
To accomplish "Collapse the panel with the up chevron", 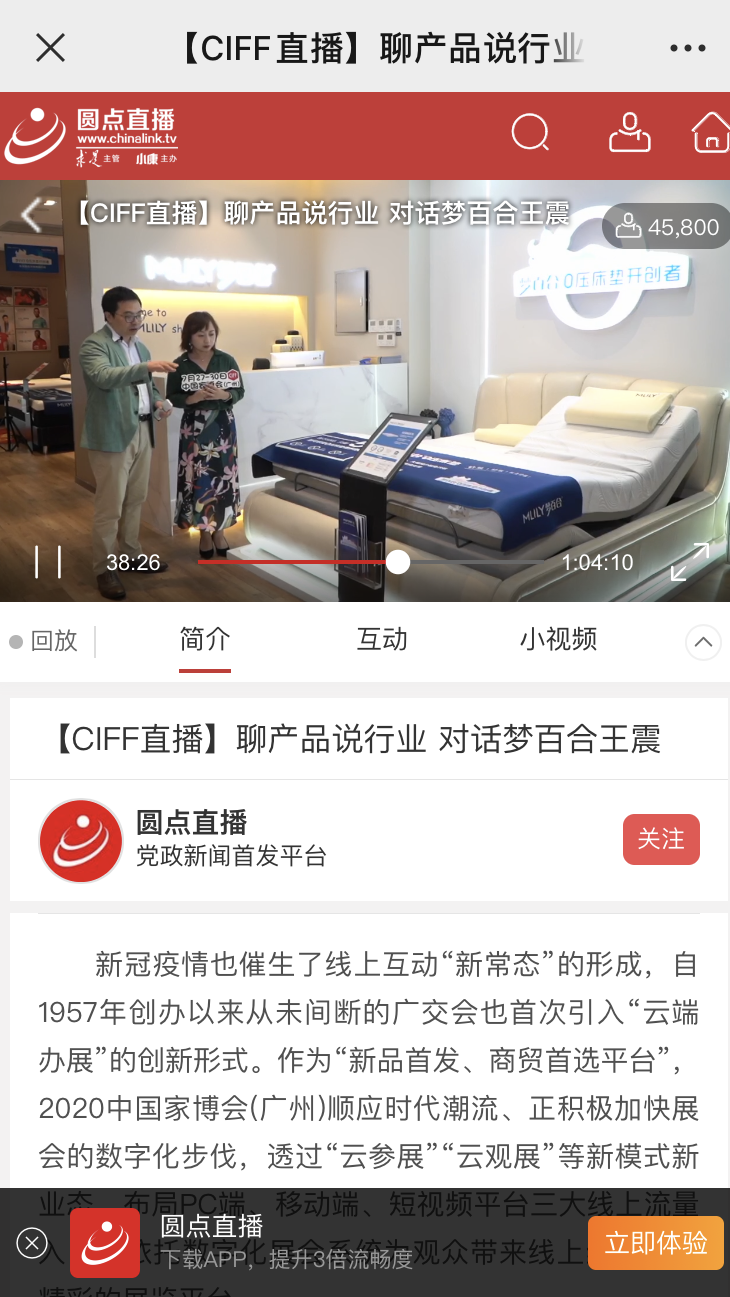I will (x=703, y=642).
